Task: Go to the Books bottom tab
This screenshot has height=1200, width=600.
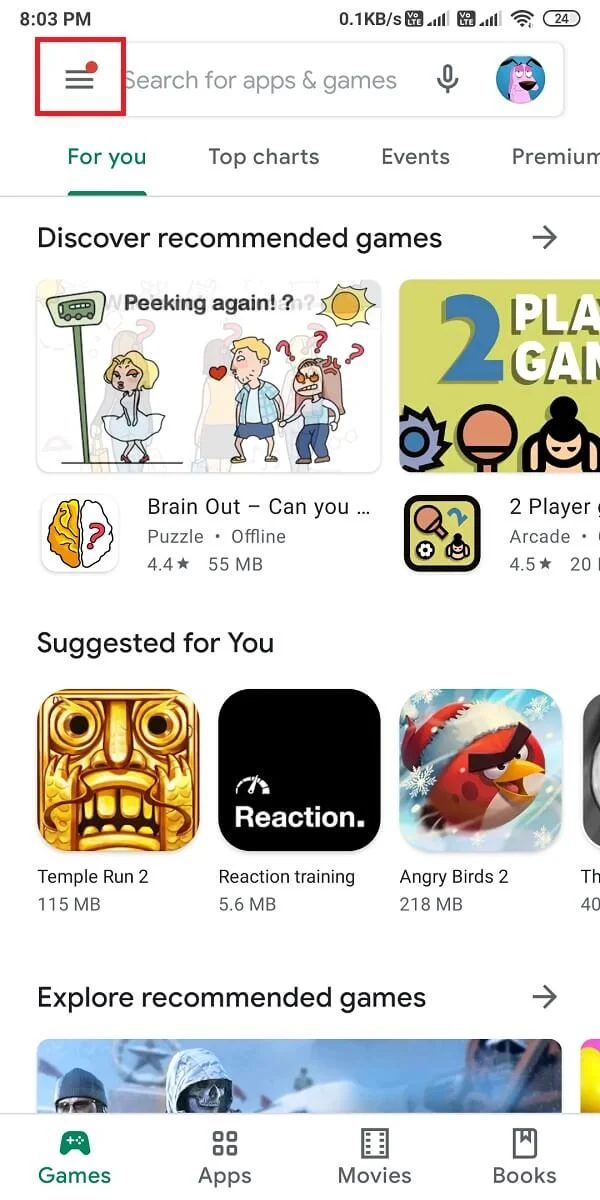Action: [524, 1157]
